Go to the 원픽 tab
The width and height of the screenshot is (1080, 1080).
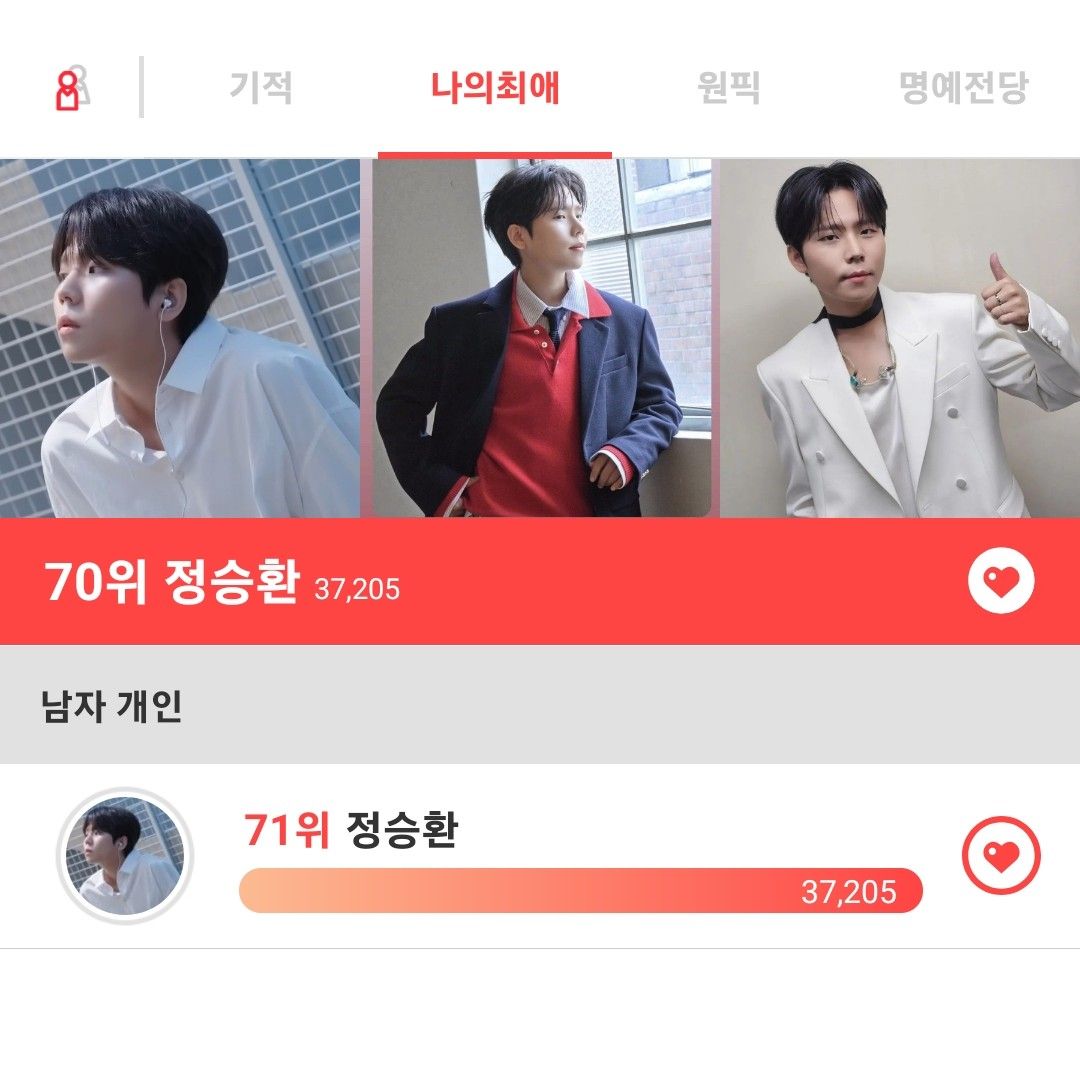pyautogui.click(x=728, y=88)
